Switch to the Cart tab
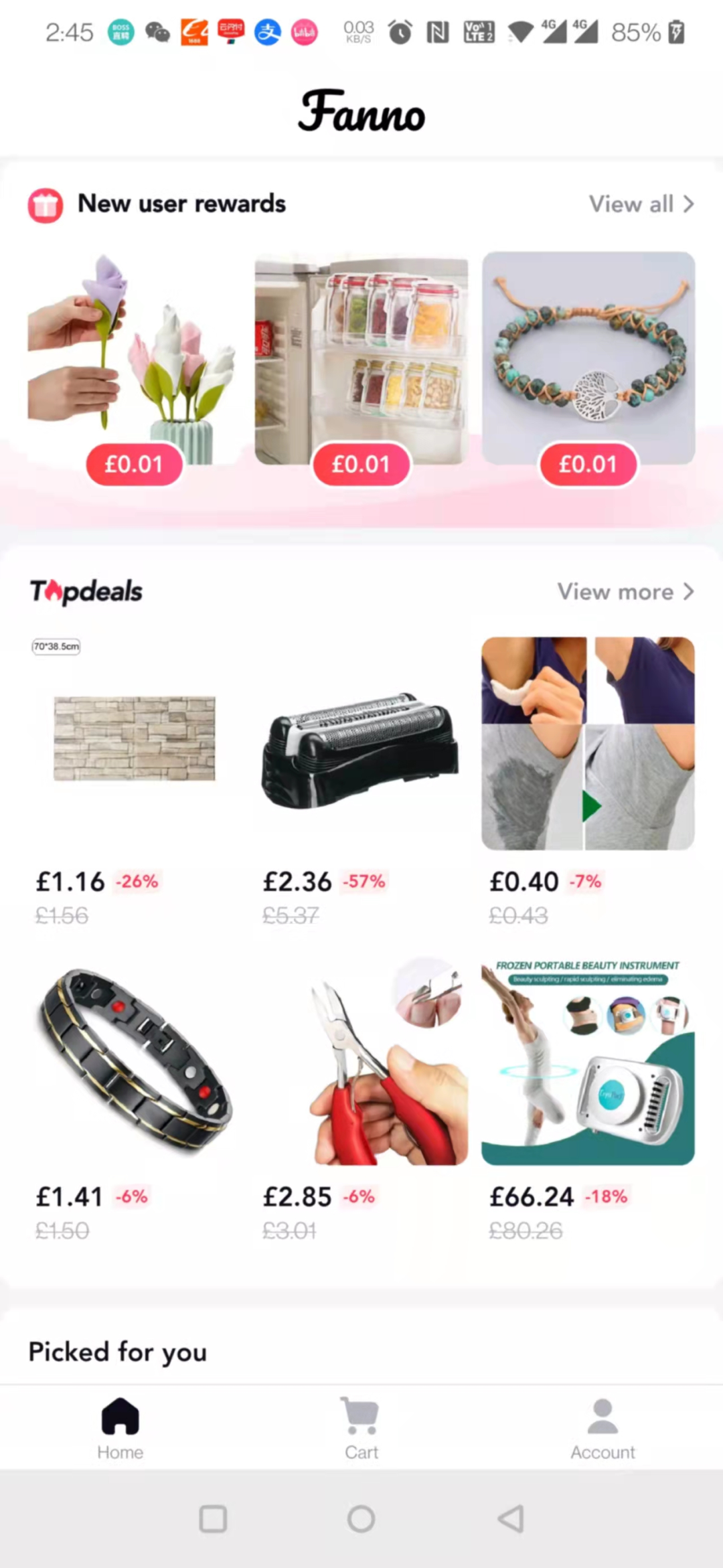The height and width of the screenshot is (1568, 723). pyautogui.click(x=361, y=1427)
